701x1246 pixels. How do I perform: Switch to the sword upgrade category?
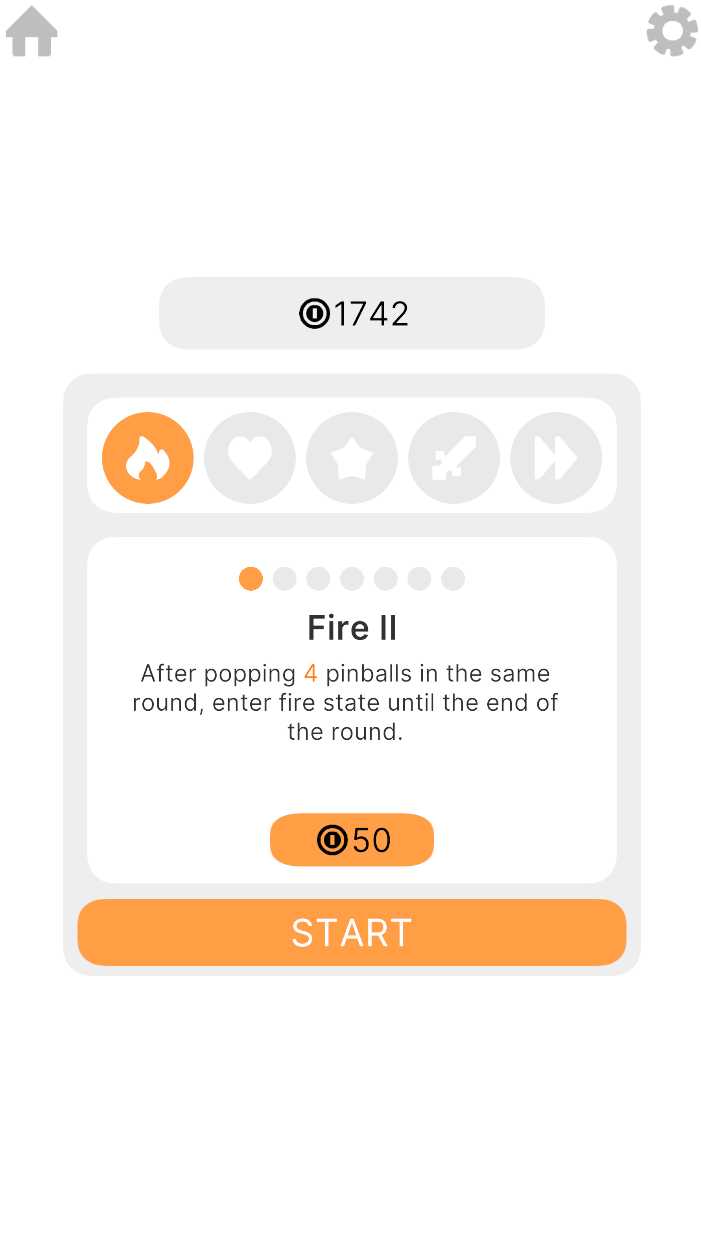click(454, 458)
